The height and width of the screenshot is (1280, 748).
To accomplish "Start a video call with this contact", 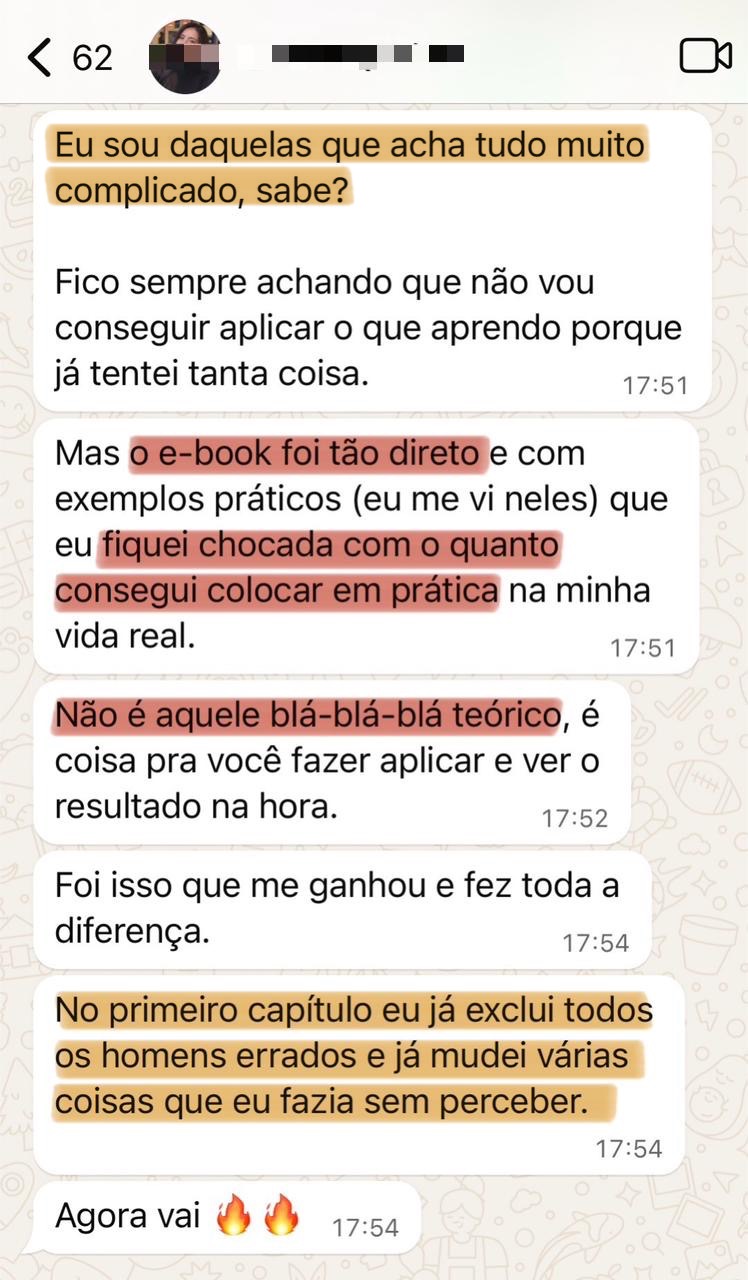I will [x=706, y=57].
